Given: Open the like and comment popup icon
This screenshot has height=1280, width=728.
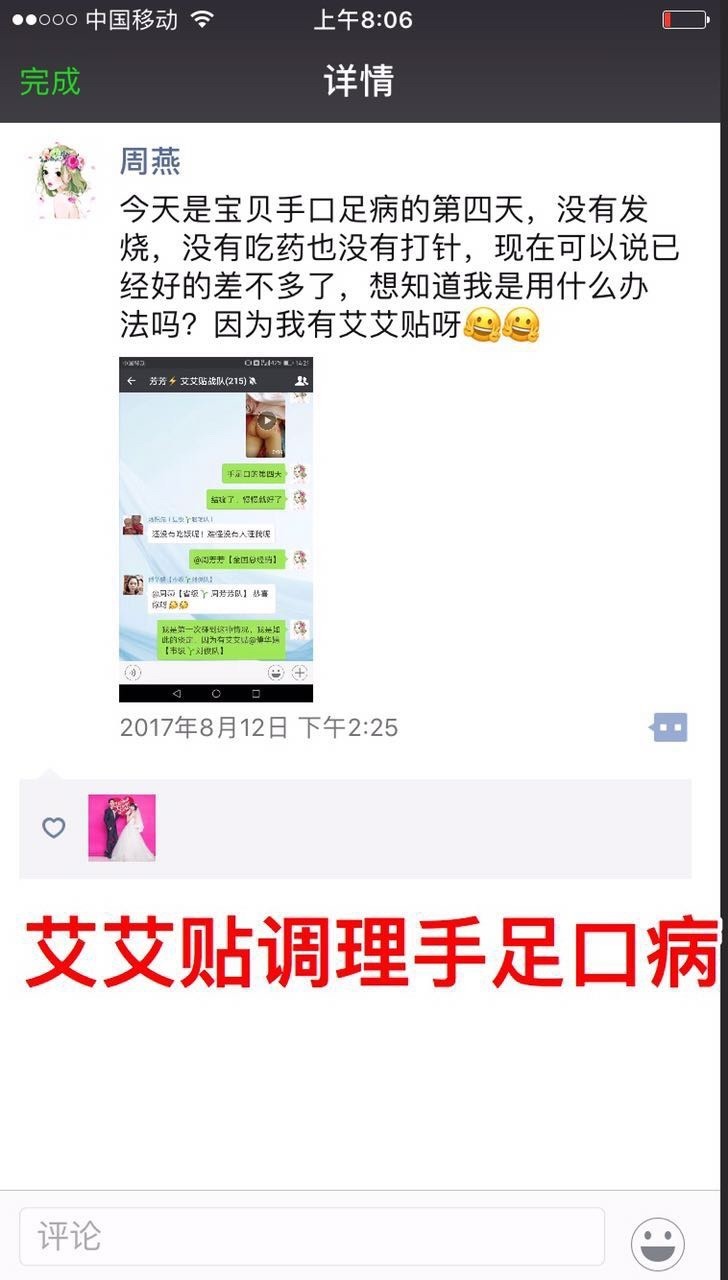Looking at the screenshot, I should tap(669, 727).
